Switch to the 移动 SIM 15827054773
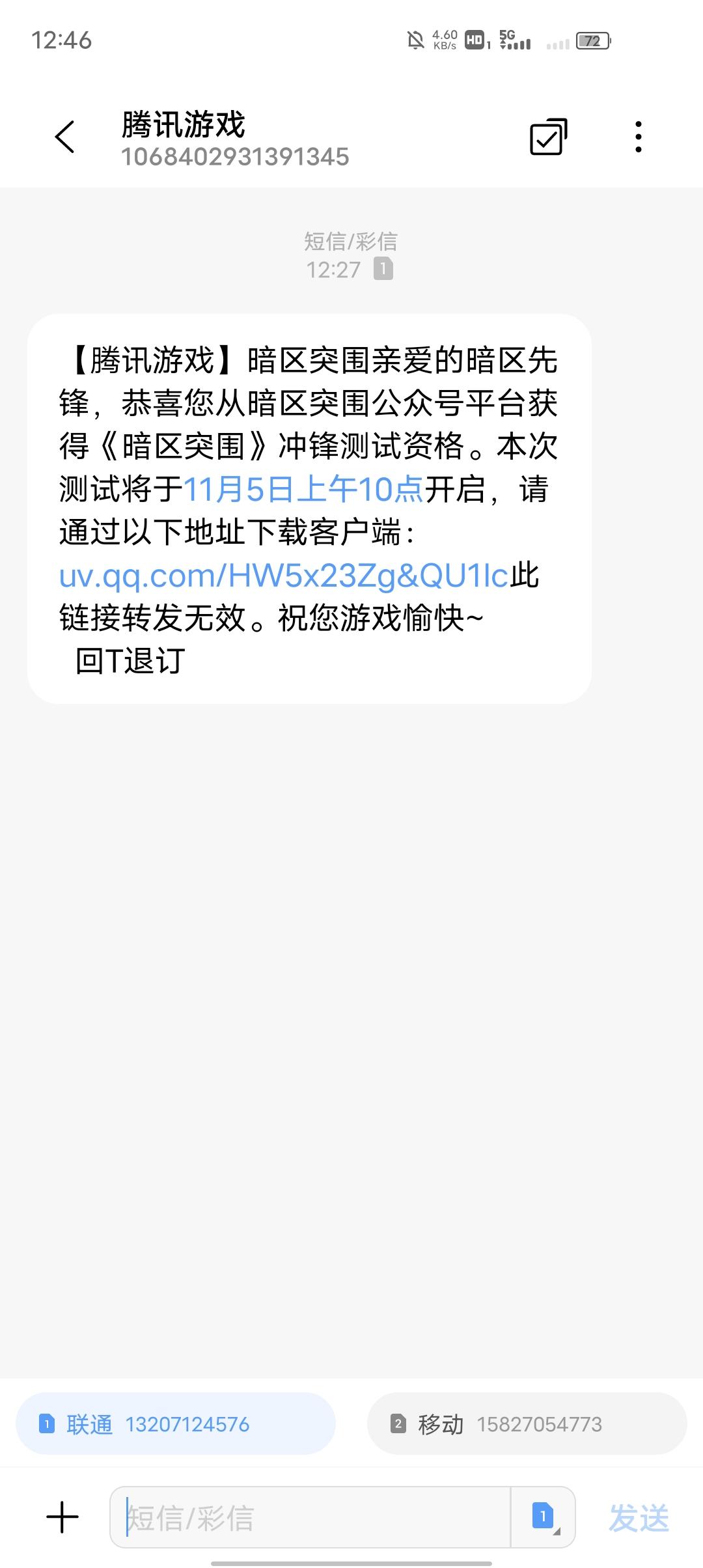The width and height of the screenshot is (703, 1568). (527, 1424)
